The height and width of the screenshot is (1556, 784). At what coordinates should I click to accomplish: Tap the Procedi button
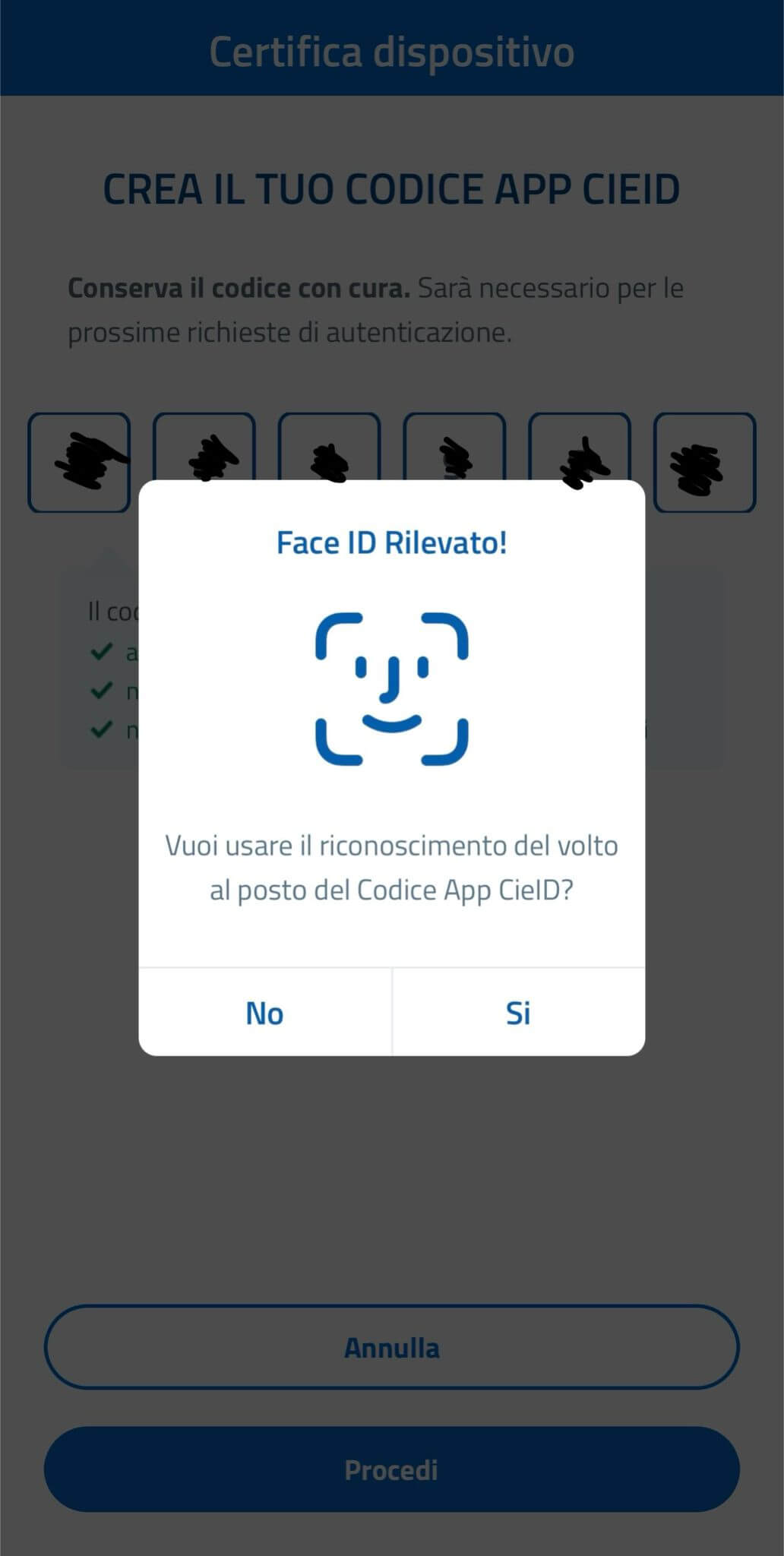[391, 1469]
